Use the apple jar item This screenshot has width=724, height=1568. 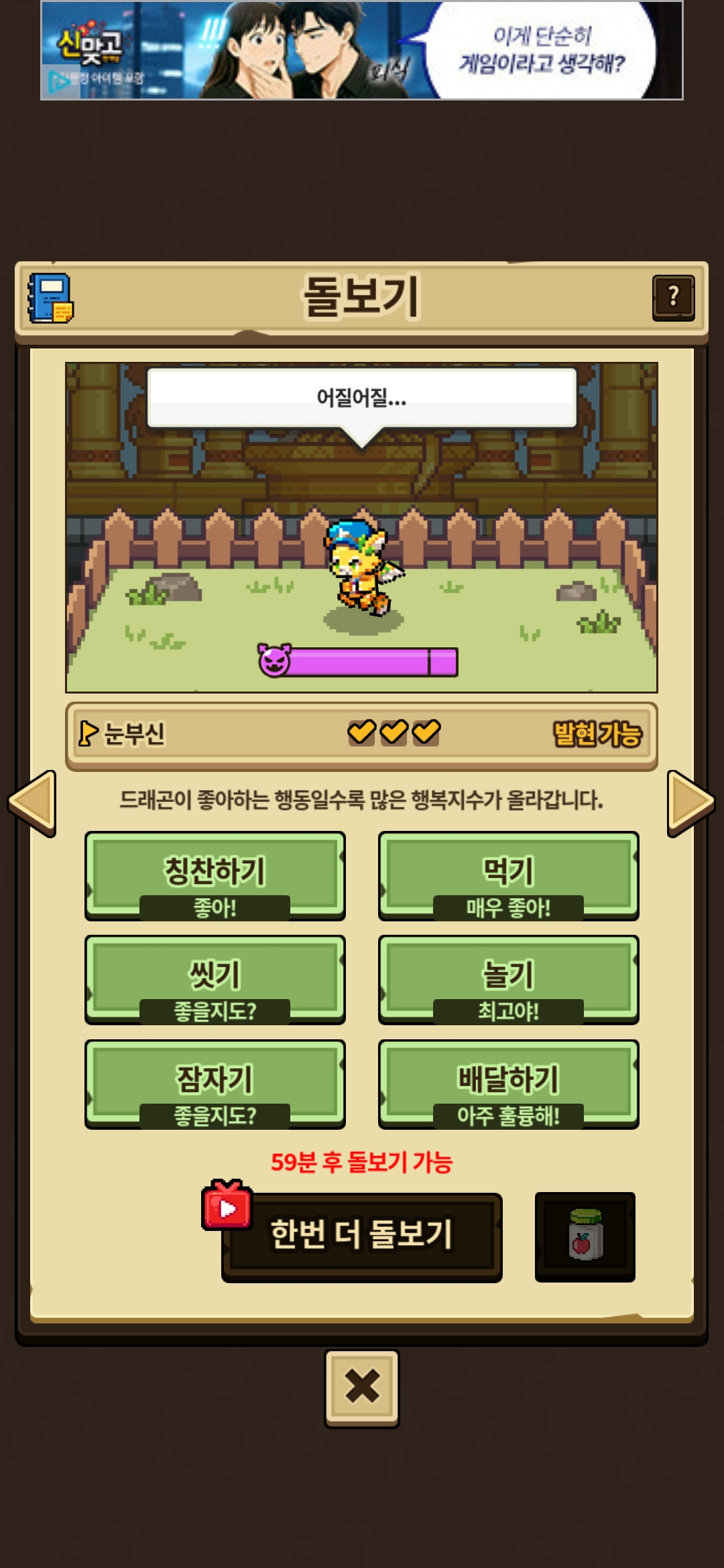point(585,1236)
